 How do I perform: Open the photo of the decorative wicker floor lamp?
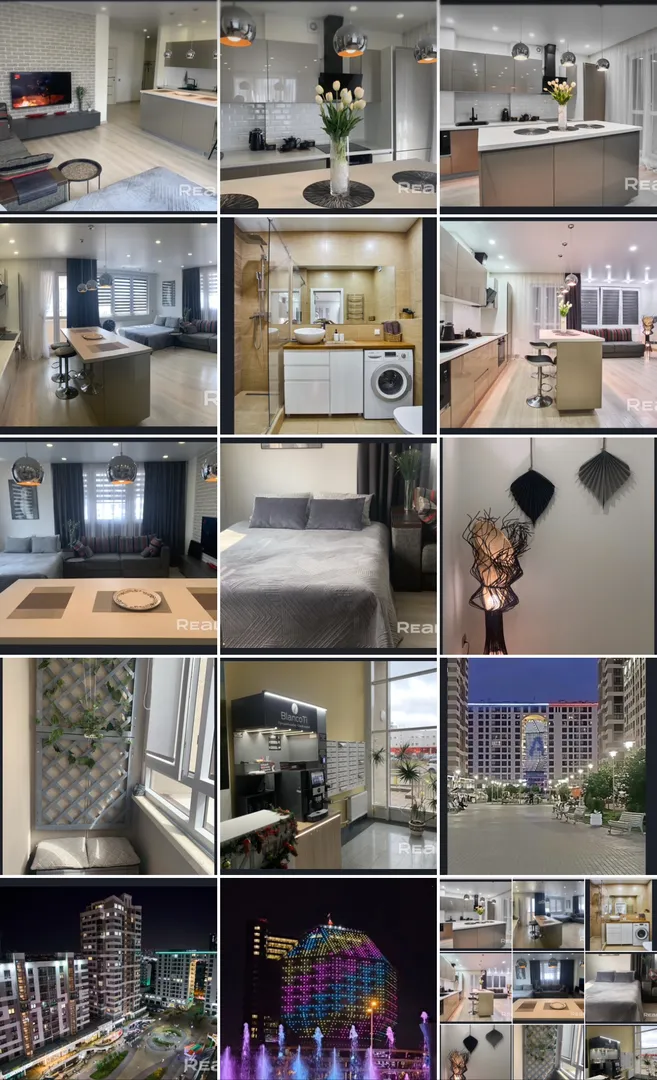548,545
